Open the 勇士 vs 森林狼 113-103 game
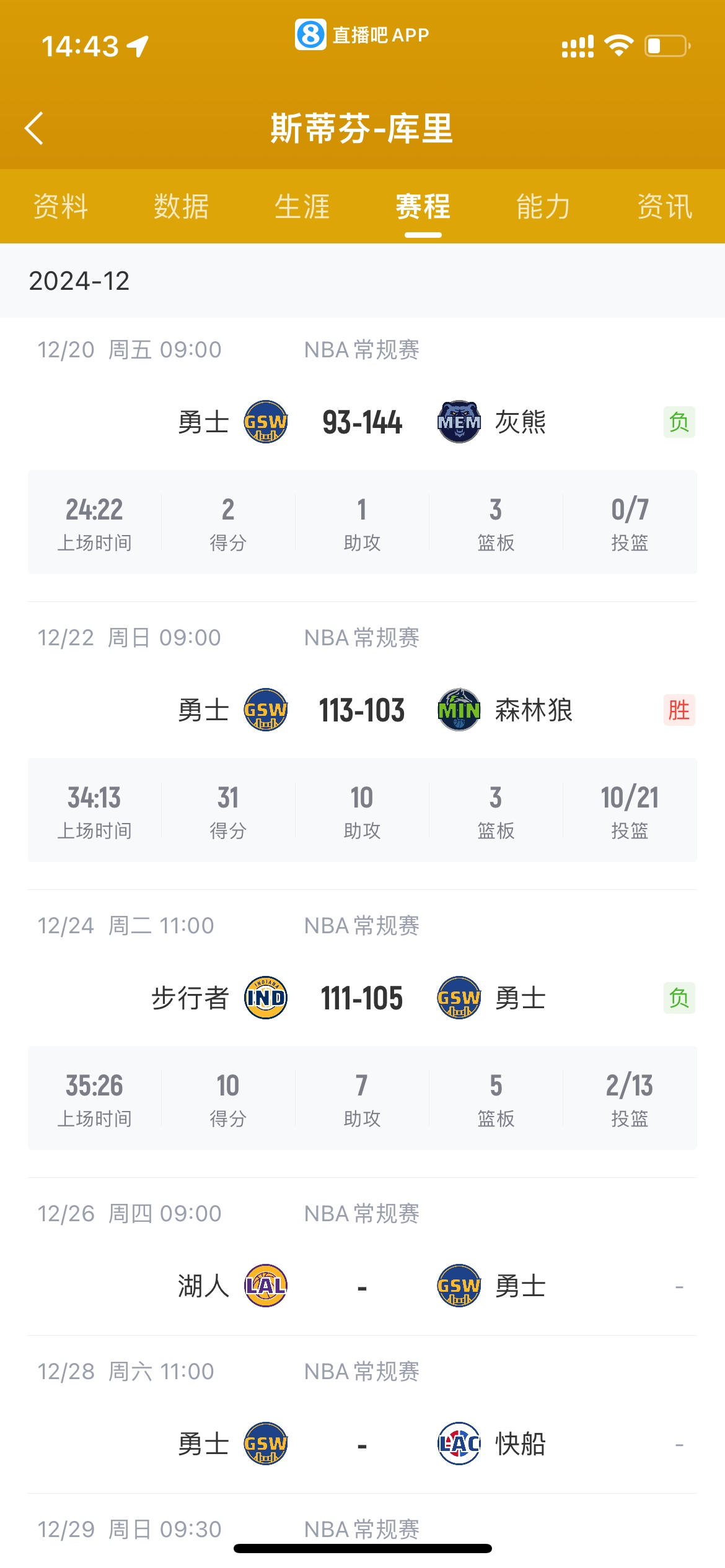Image resolution: width=725 pixels, height=1568 pixels. (x=362, y=710)
